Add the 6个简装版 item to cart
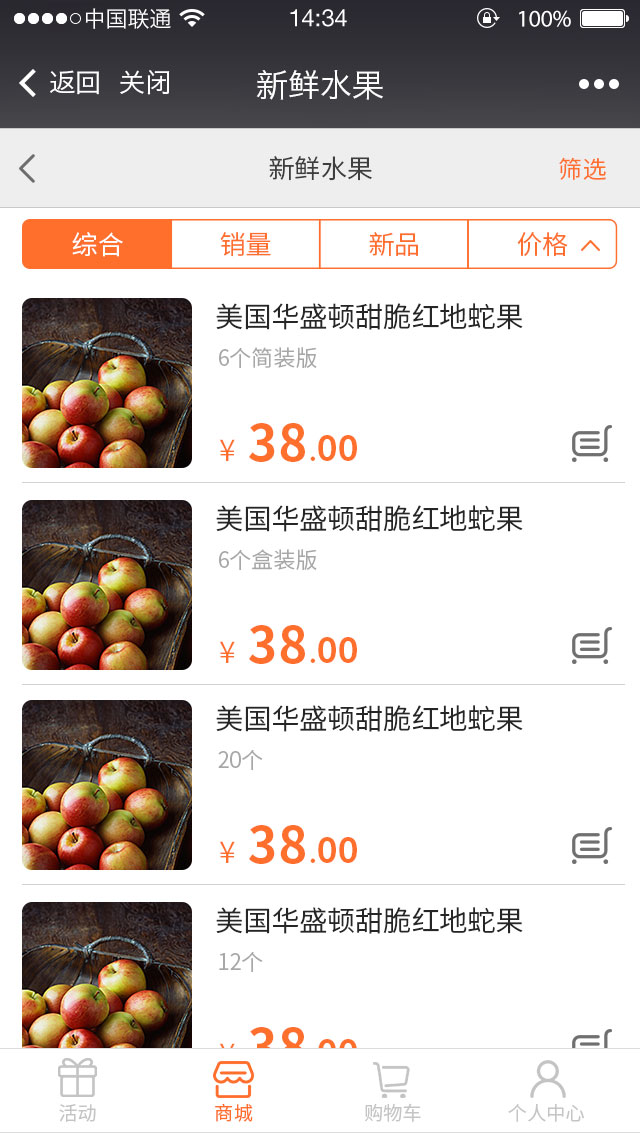Viewport: 640px width, 1136px height. pyautogui.click(x=591, y=443)
